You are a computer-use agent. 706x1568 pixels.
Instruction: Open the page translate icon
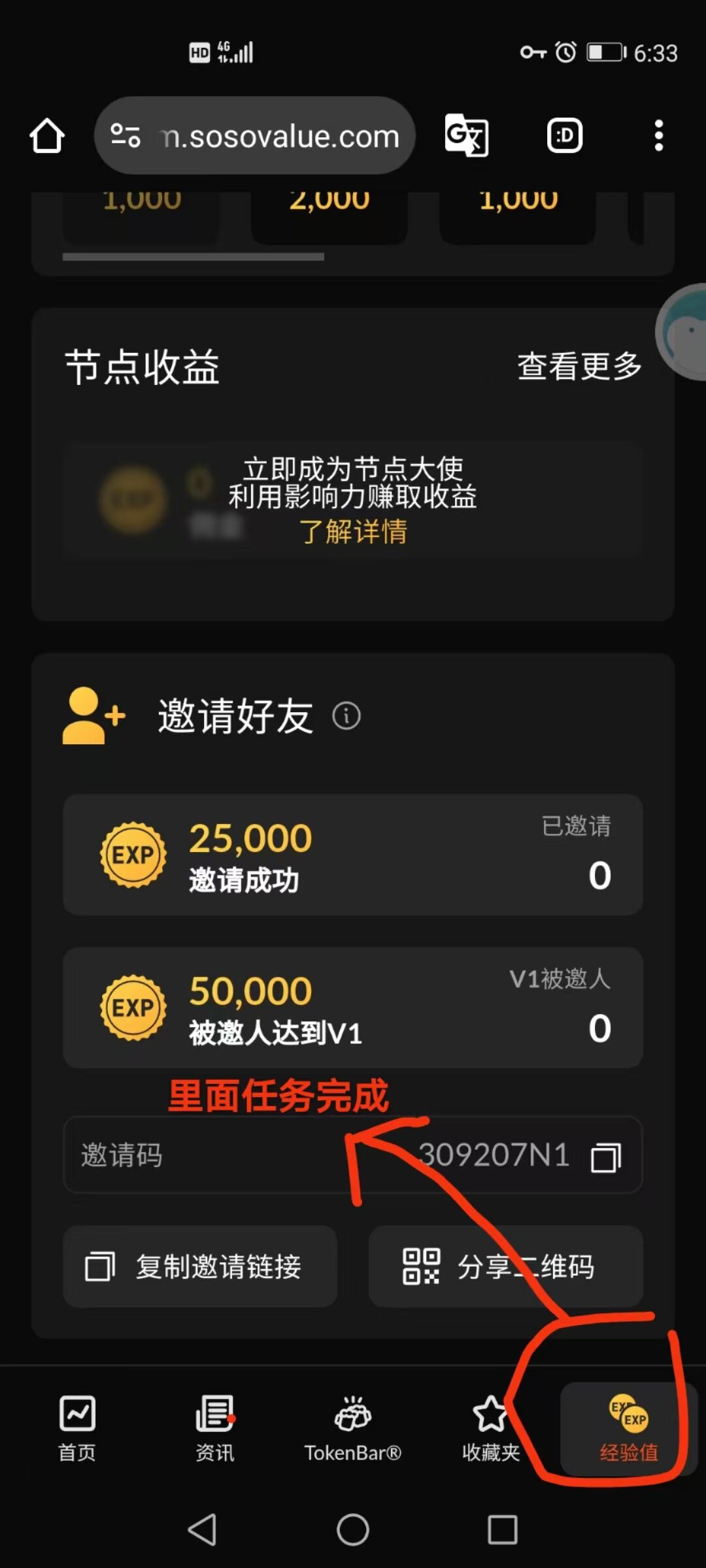(x=466, y=136)
